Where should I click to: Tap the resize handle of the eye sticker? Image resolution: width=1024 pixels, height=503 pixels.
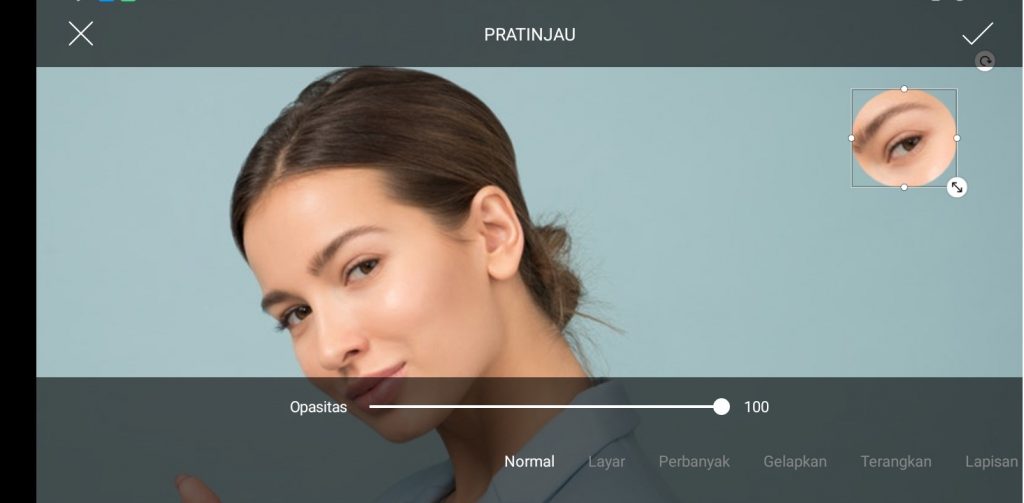(x=957, y=187)
